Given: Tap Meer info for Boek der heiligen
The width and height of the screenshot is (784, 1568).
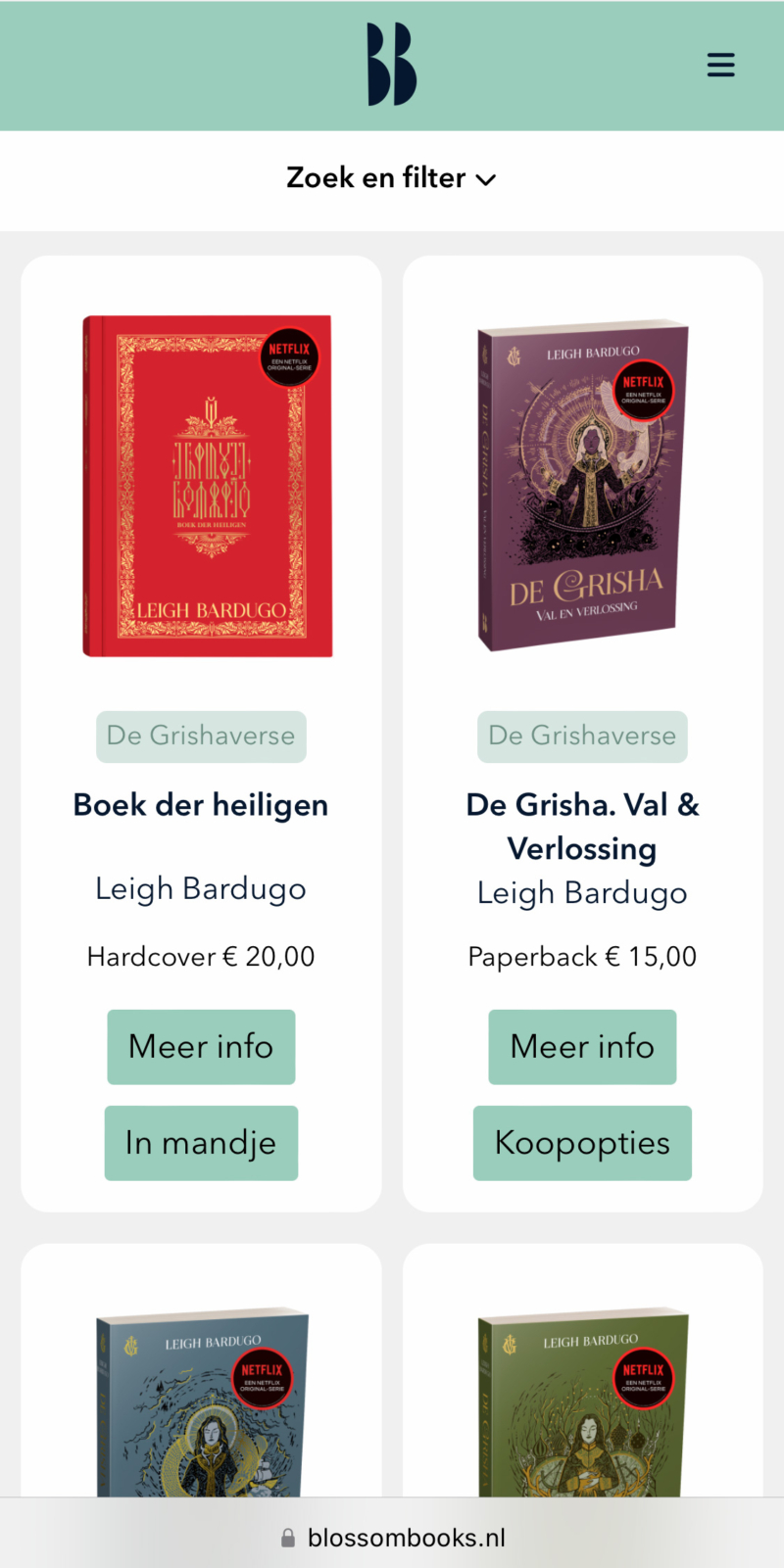Looking at the screenshot, I should pos(201,1047).
